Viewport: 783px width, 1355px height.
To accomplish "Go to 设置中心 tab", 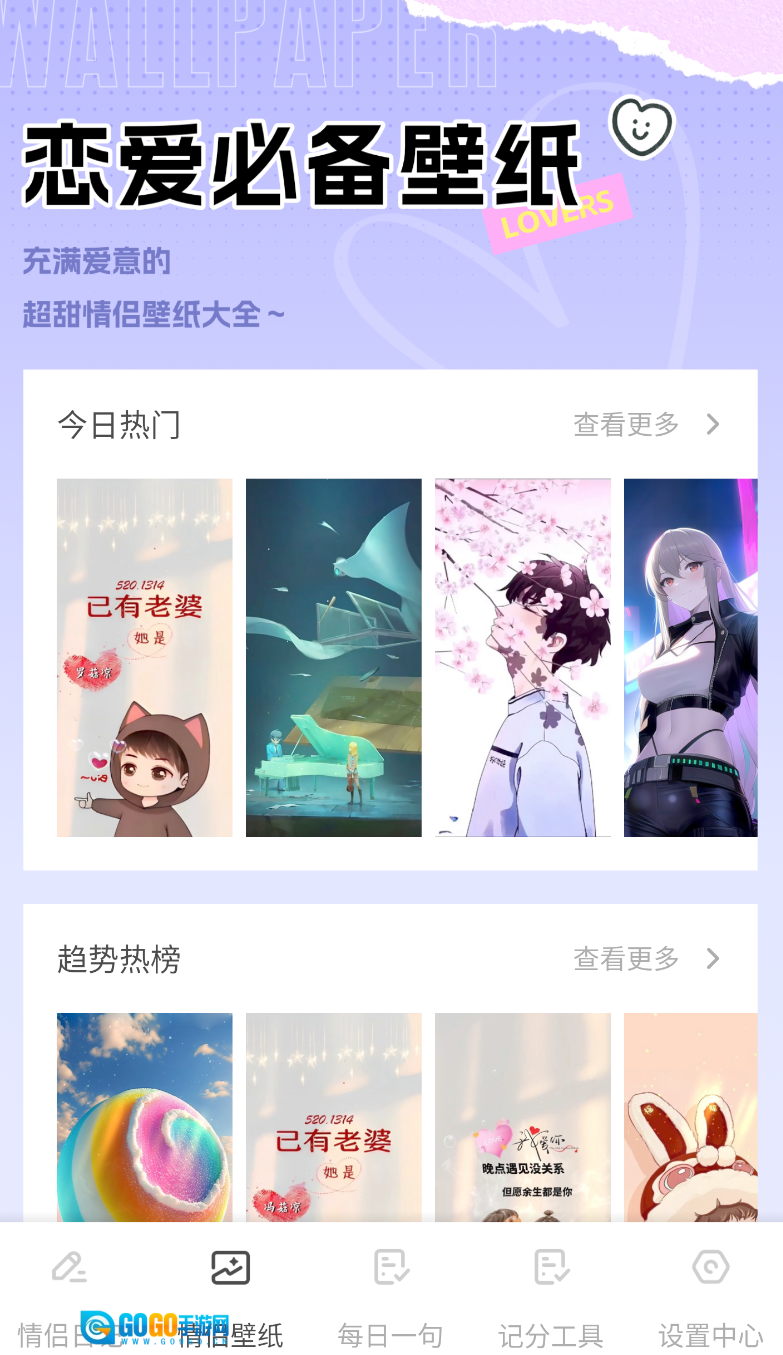I will [x=710, y=1295].
